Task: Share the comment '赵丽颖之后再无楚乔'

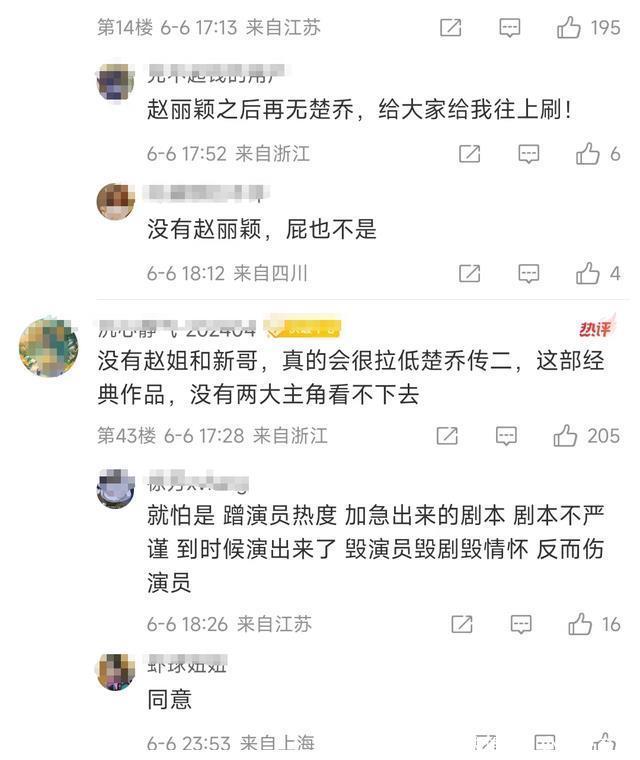Action: pos(469,154)
